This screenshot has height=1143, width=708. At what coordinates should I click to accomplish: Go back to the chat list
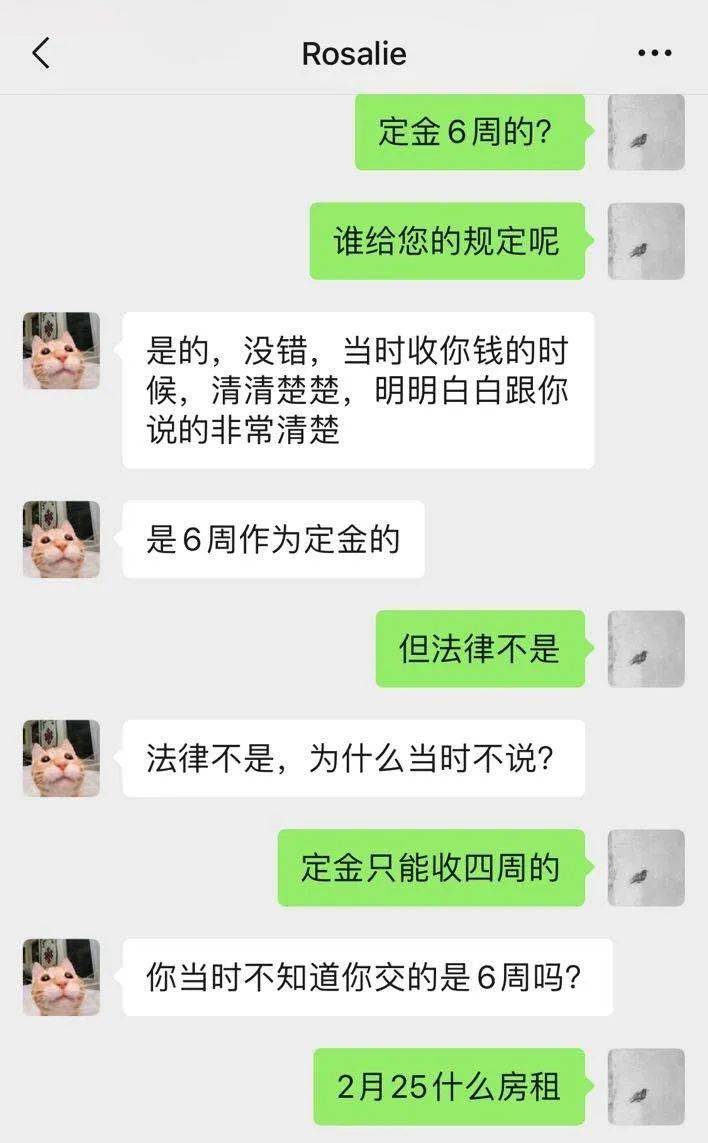[x=41, y=53]
